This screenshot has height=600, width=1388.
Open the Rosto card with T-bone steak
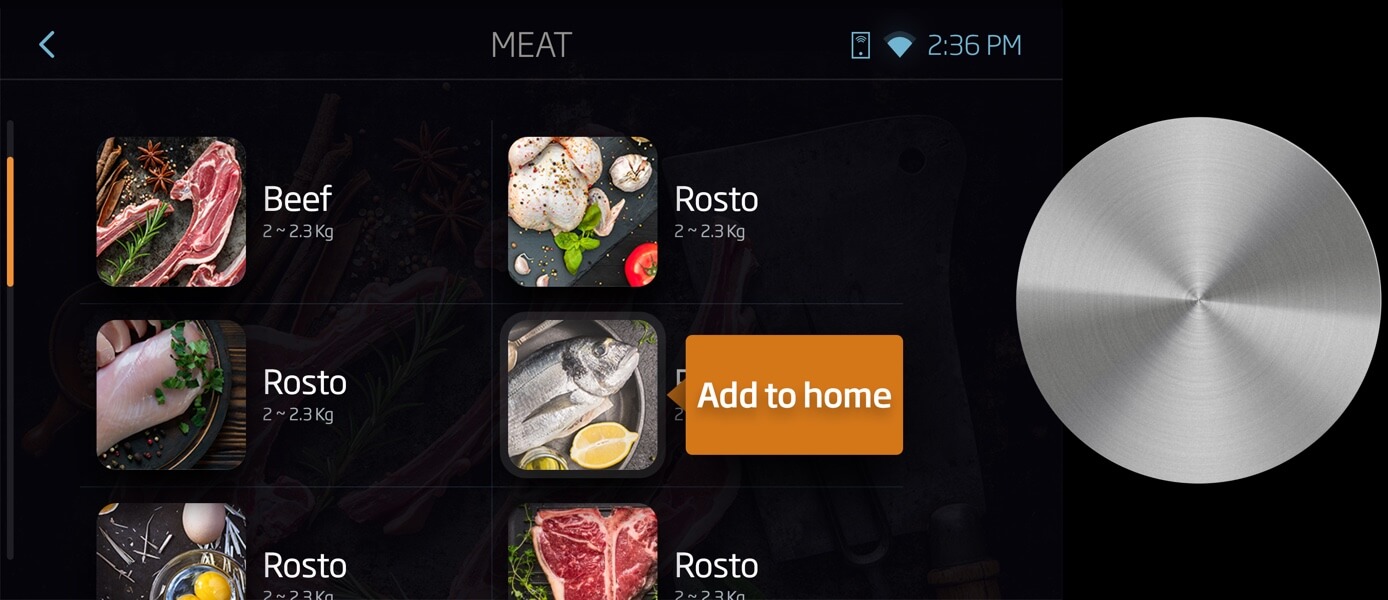[x=584, y=555]
